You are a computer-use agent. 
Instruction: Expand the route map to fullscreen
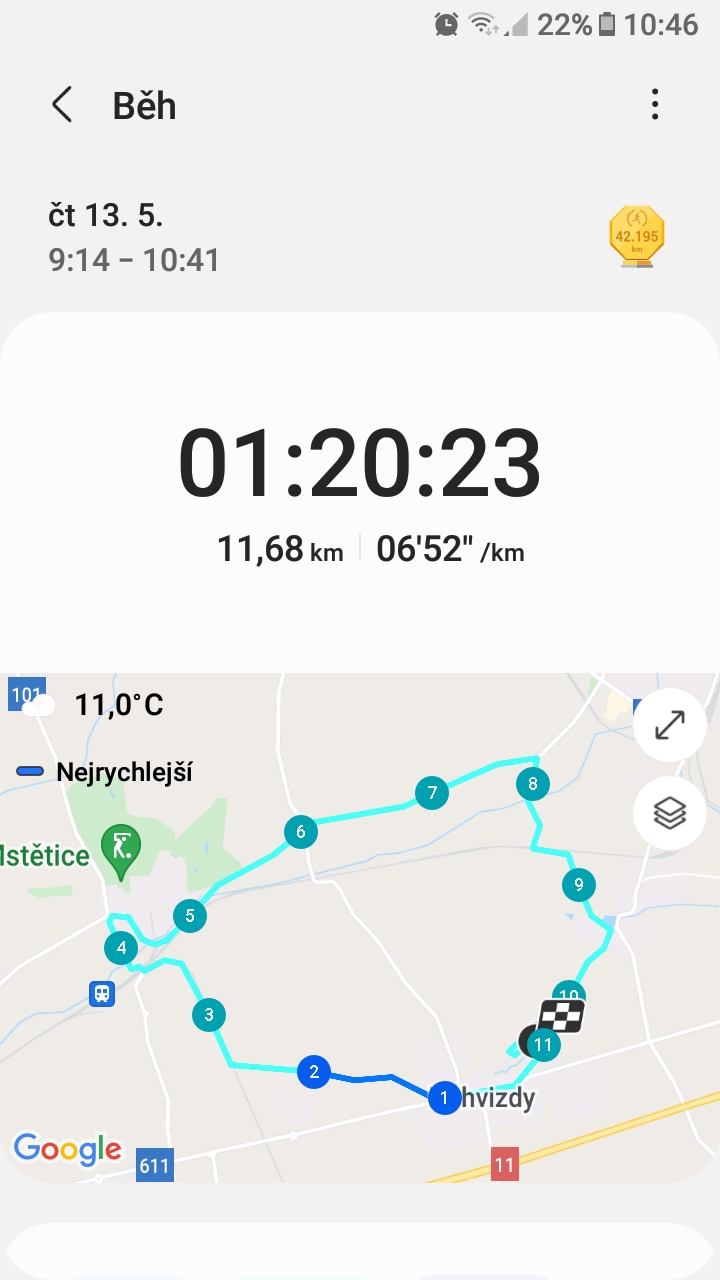669,725
